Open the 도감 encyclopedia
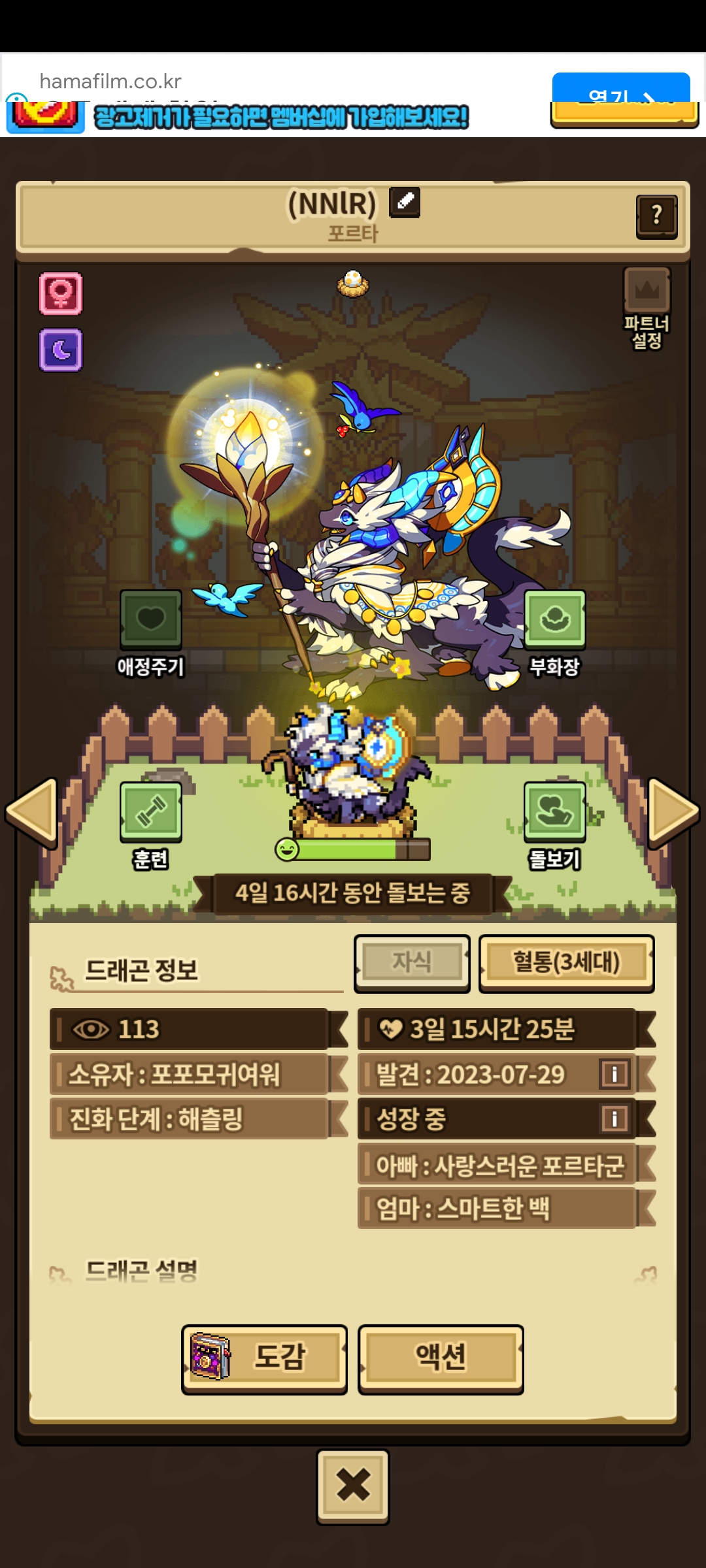 [264, 1359]
